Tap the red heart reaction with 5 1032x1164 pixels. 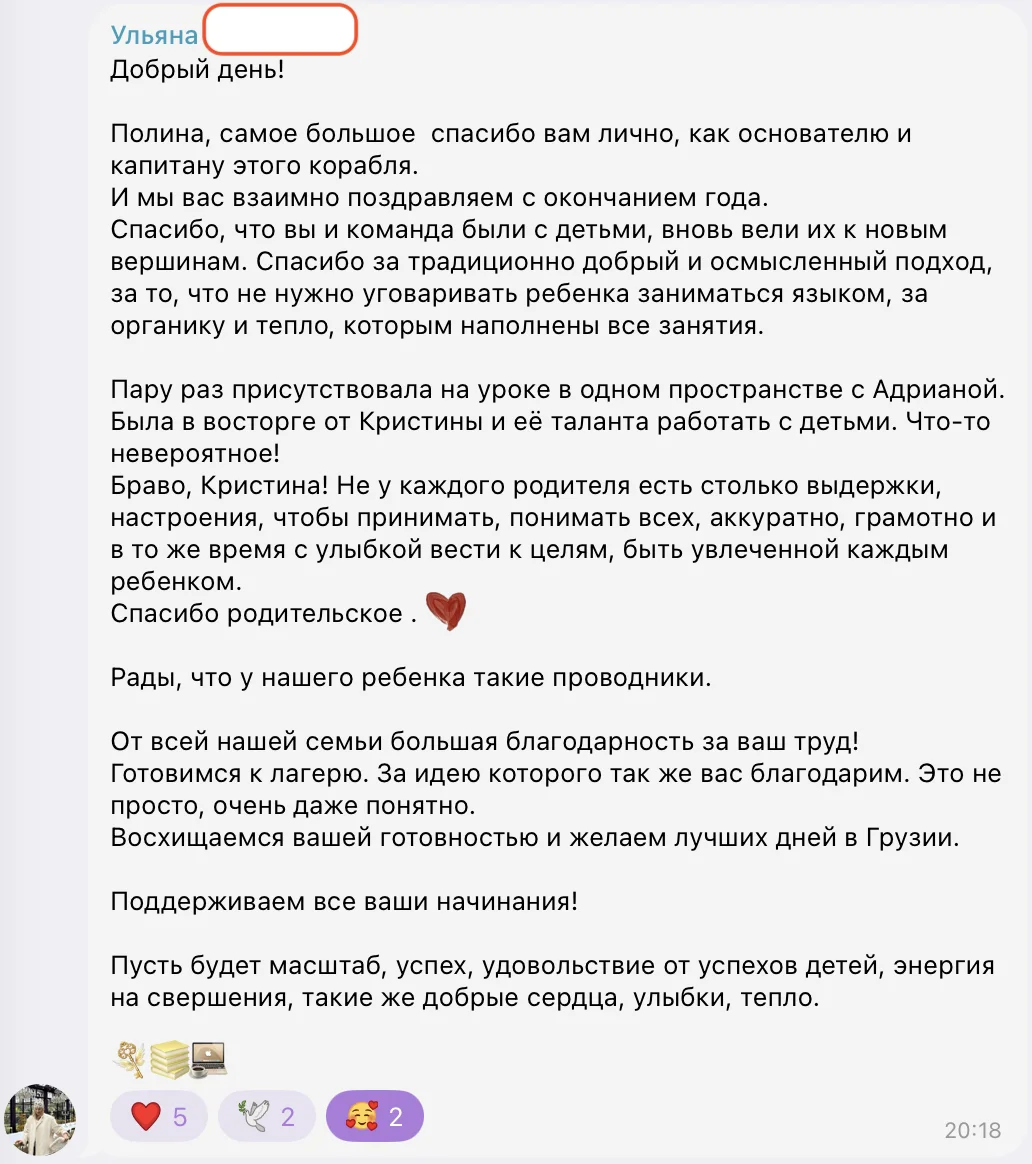pos(158,1116)
